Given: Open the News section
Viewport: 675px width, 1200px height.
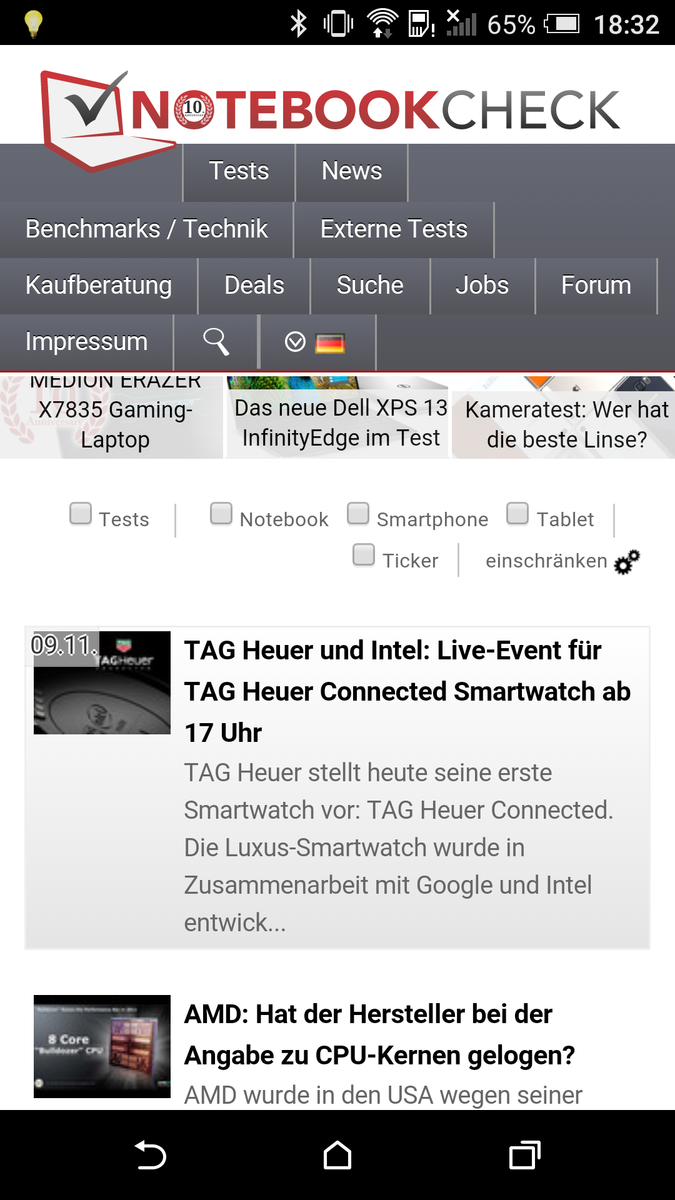Looking at the screenshot, I should [351, 171].
